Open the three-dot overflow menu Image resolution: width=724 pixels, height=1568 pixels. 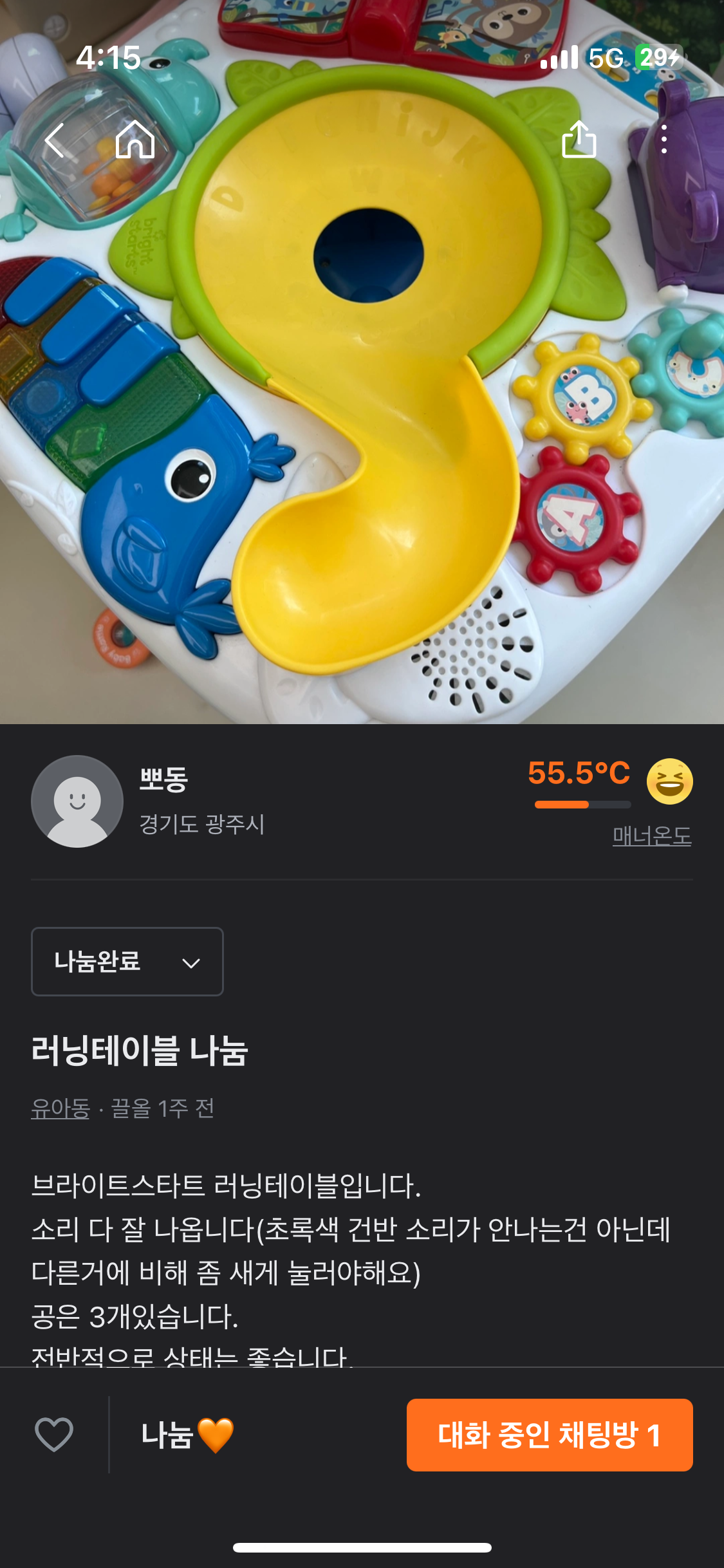(664, 139)
